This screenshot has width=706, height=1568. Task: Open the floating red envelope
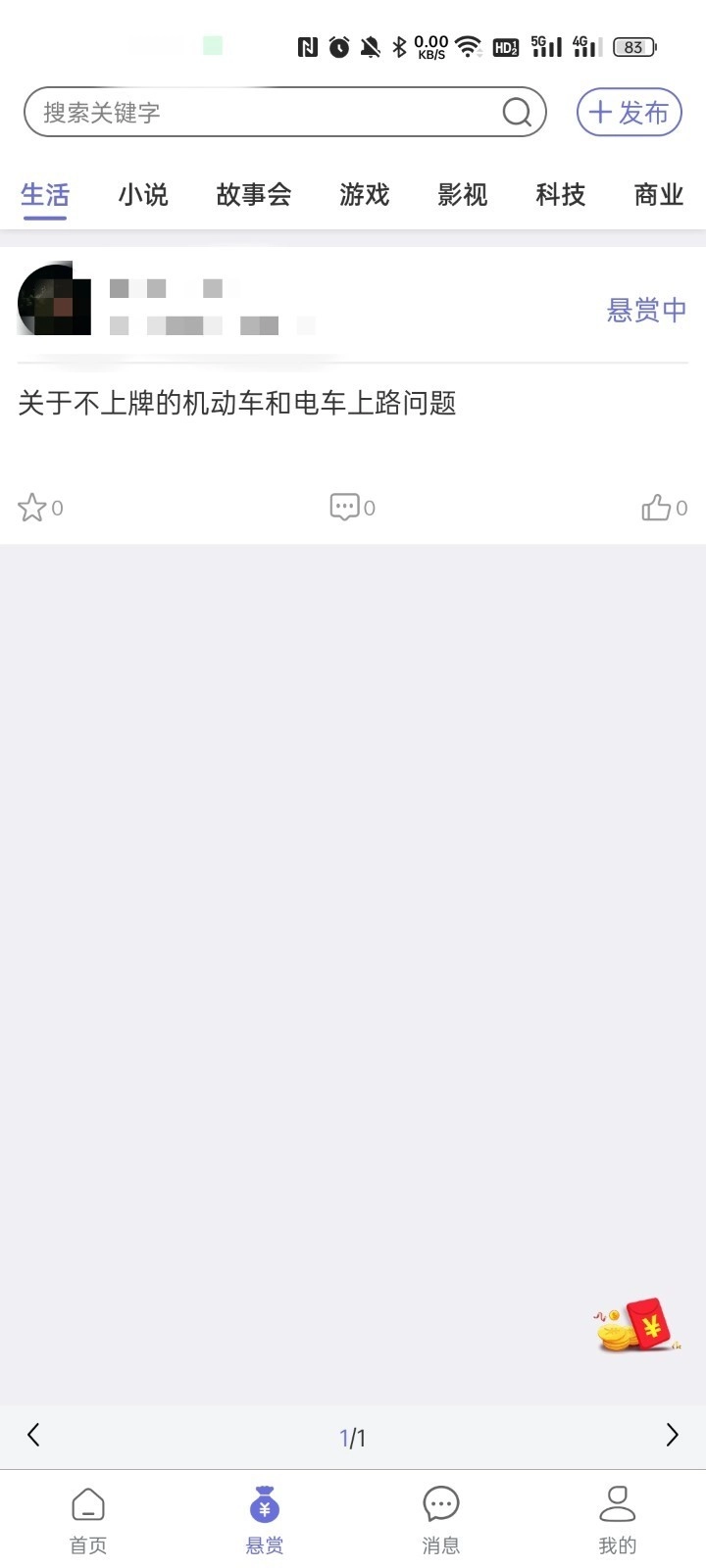(x=637, y=1326)
